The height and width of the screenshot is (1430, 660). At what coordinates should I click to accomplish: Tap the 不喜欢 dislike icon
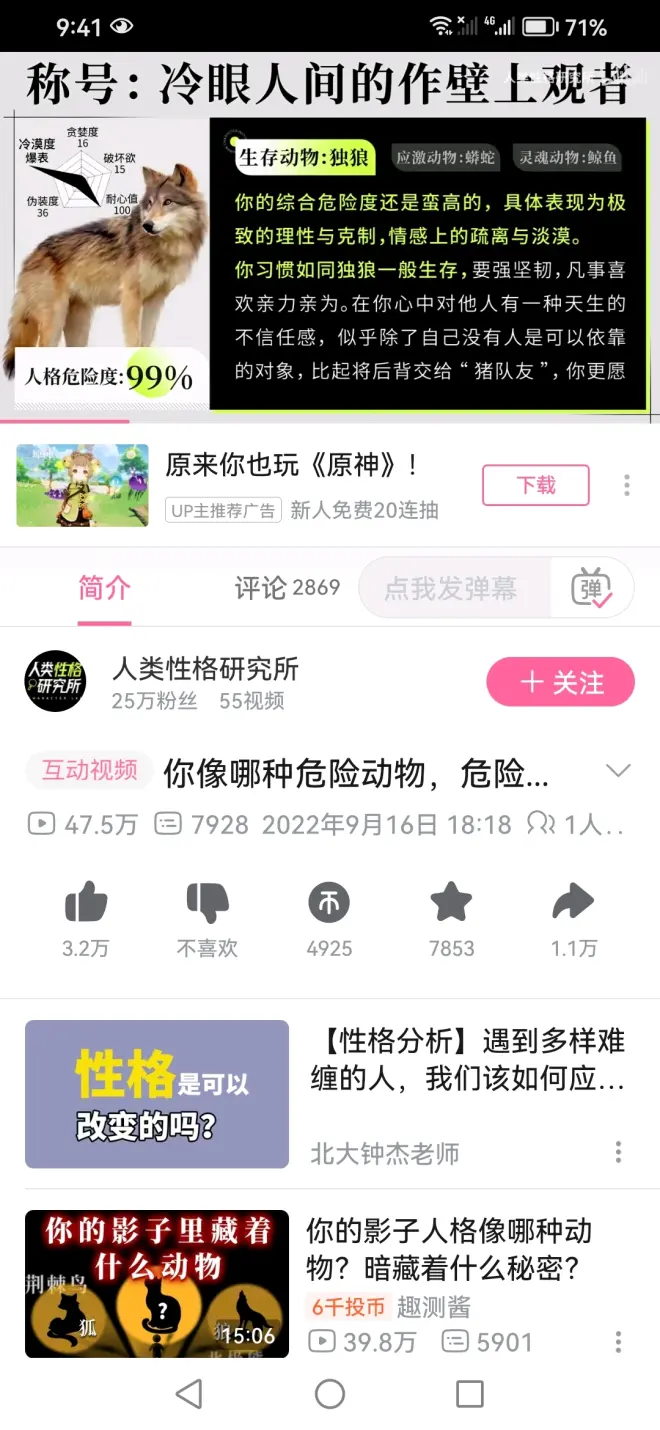click(x=207, y=903)
